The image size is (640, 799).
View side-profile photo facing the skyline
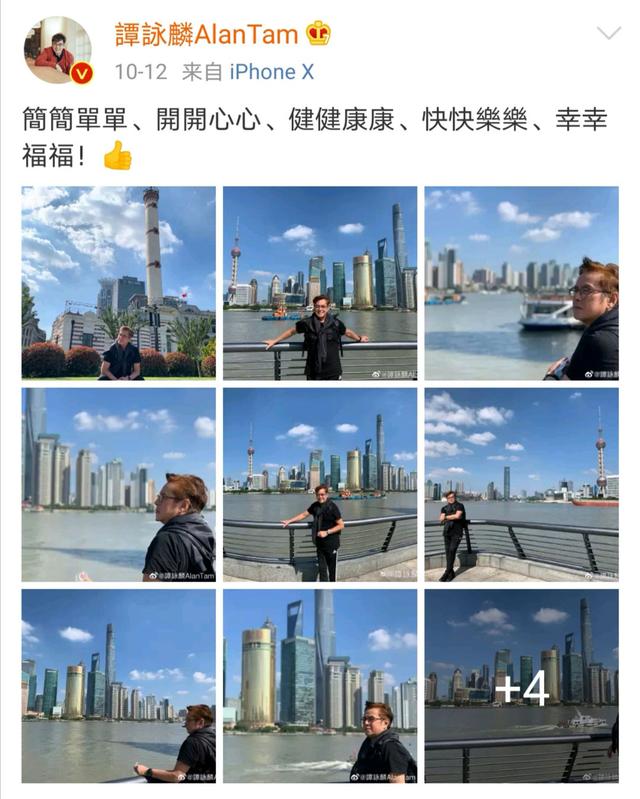[119, 485]
